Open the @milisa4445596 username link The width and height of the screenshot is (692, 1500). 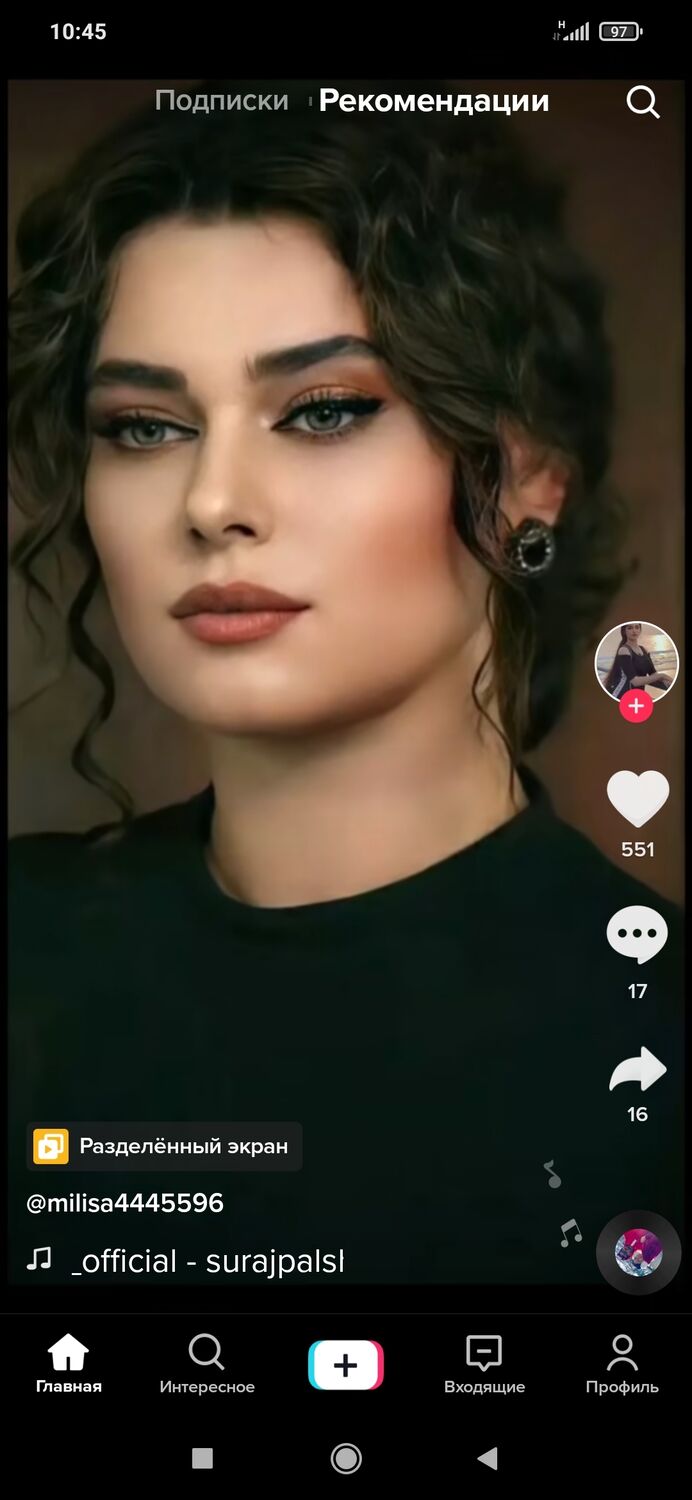pyautogui.click(x=125, y=1203)
